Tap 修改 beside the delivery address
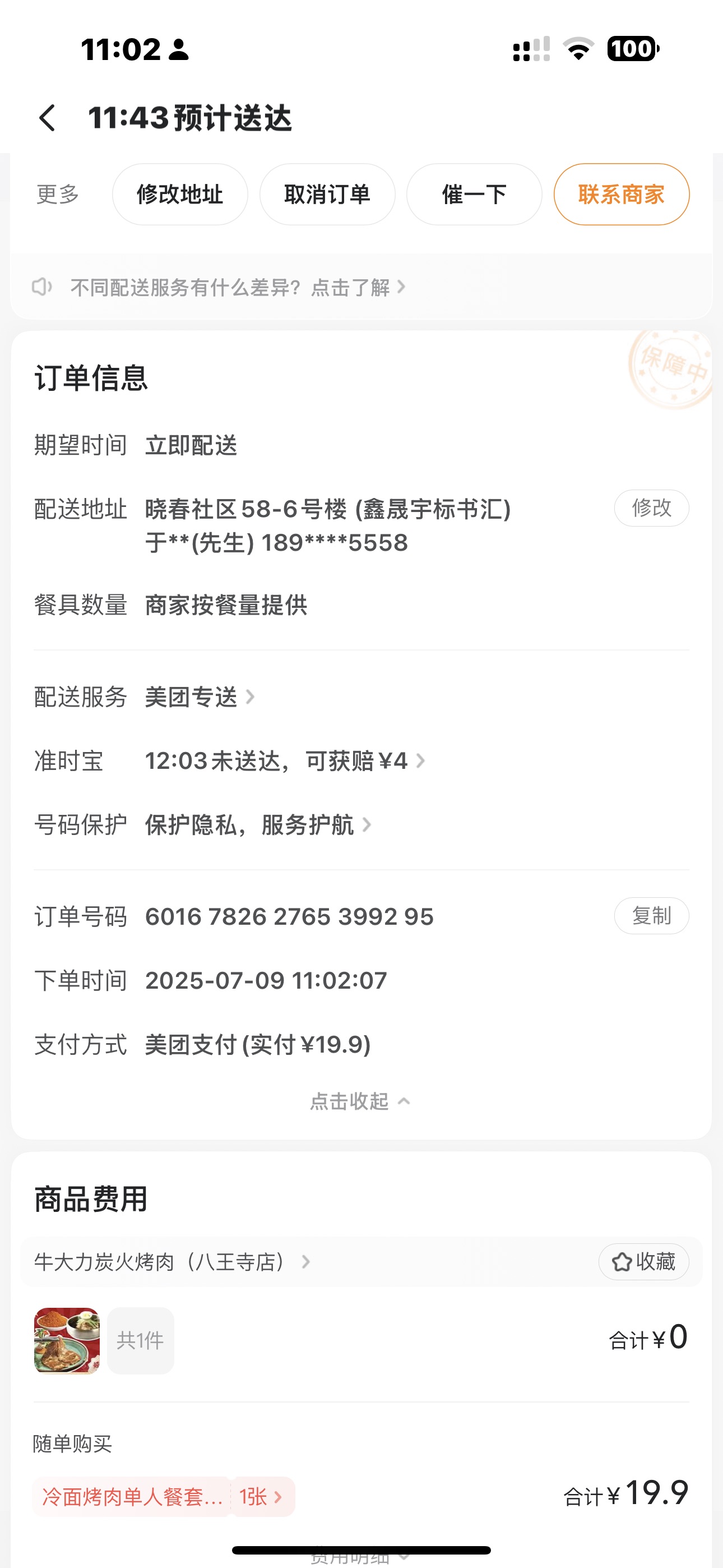 click(x=651, y=508)
